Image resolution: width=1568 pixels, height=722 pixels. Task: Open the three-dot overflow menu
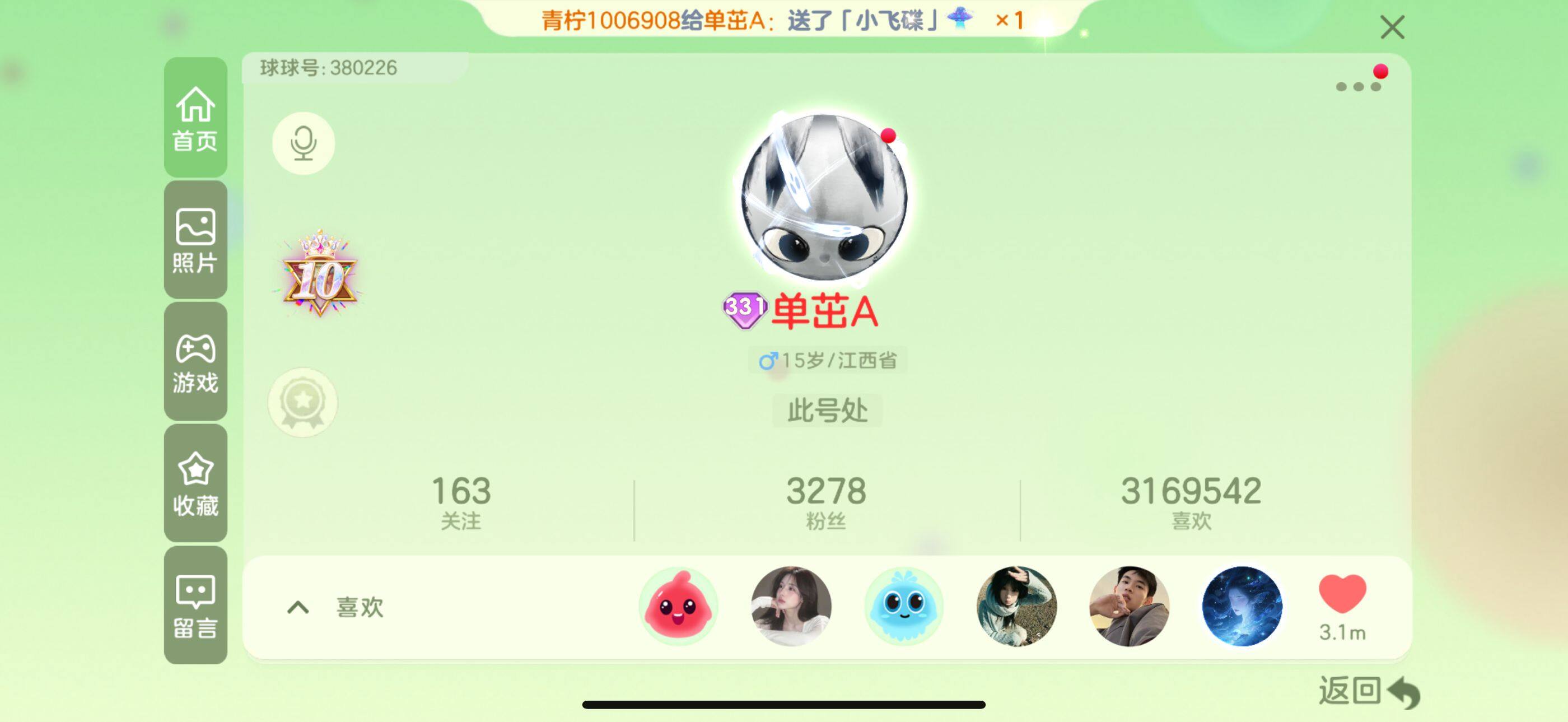[x=1357, y=86]
